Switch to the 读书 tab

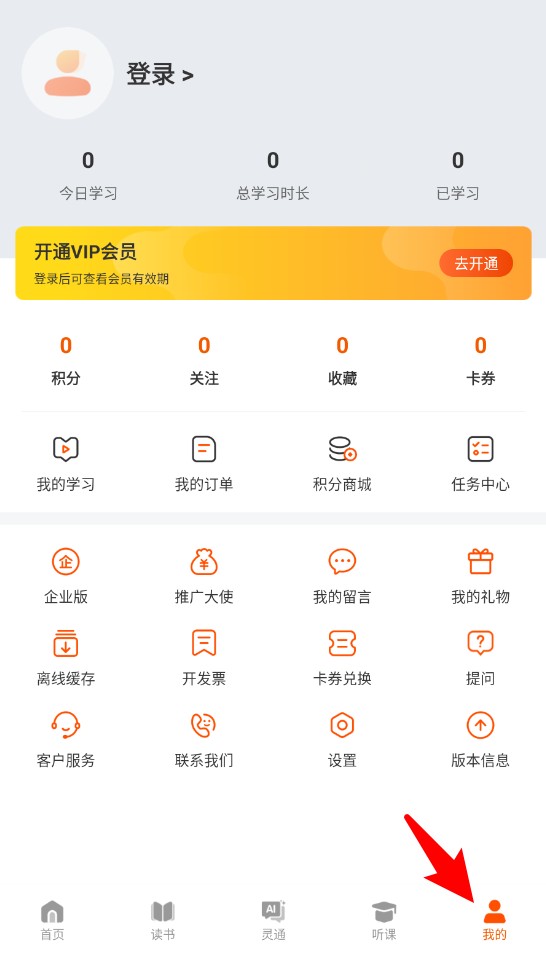(163, 921)
